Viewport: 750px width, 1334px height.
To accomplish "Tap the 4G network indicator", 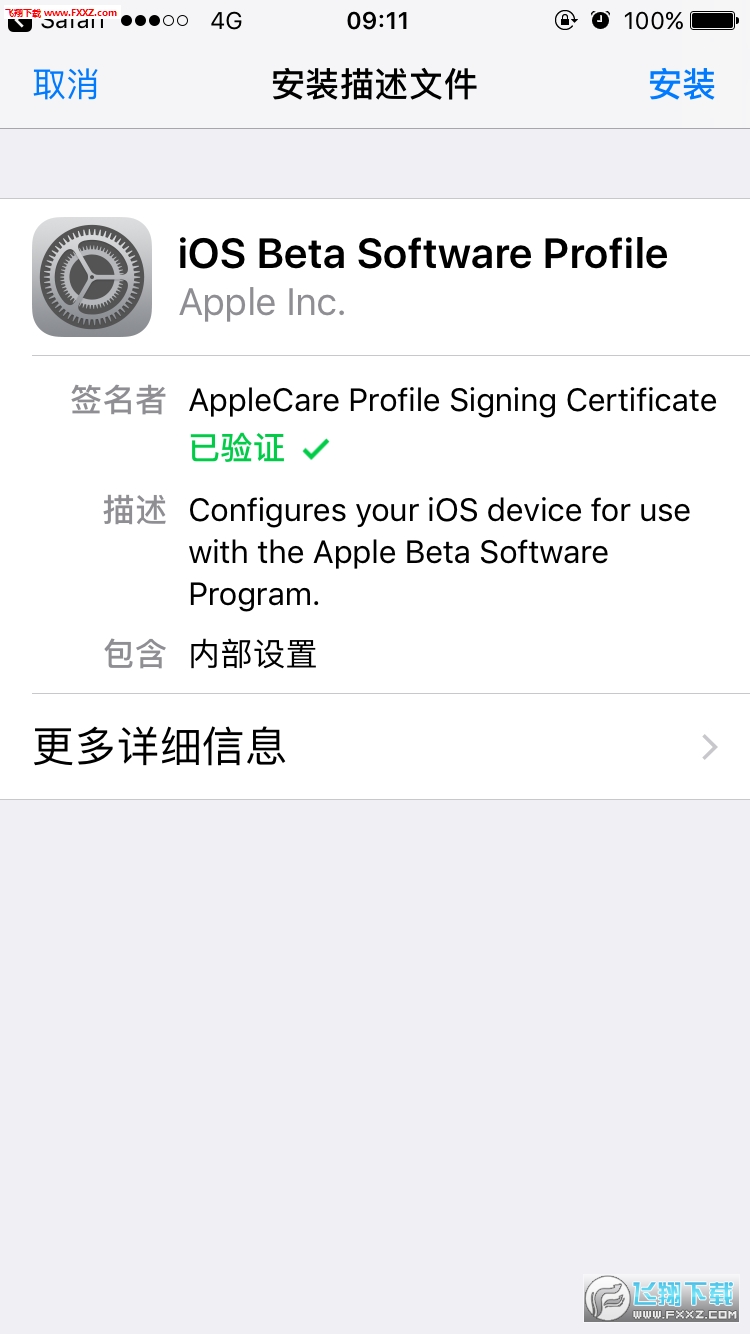I will pyautogui.click(x=227, y=20).
